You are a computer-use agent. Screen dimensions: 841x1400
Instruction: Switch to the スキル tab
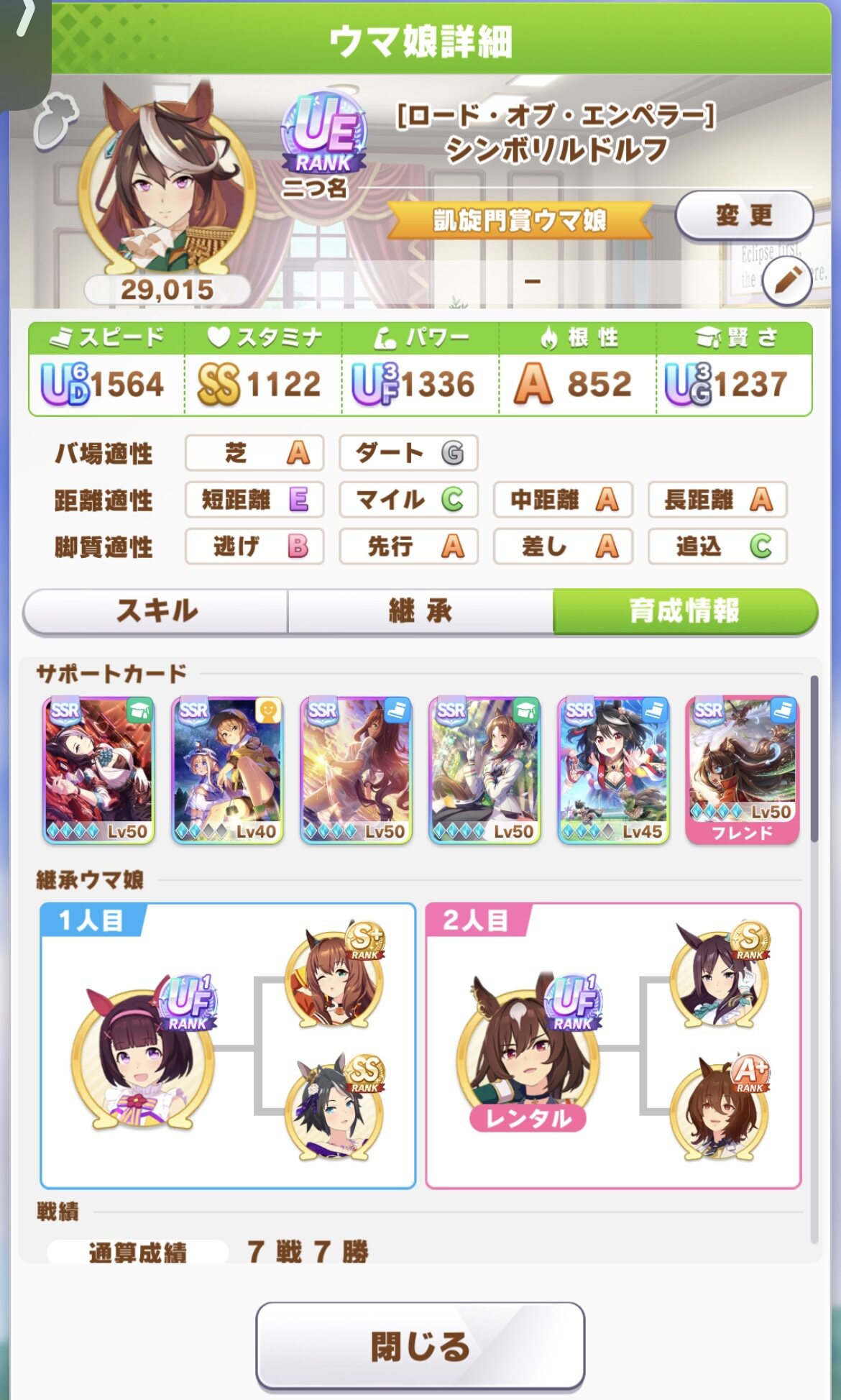click(x=156, y=611)
